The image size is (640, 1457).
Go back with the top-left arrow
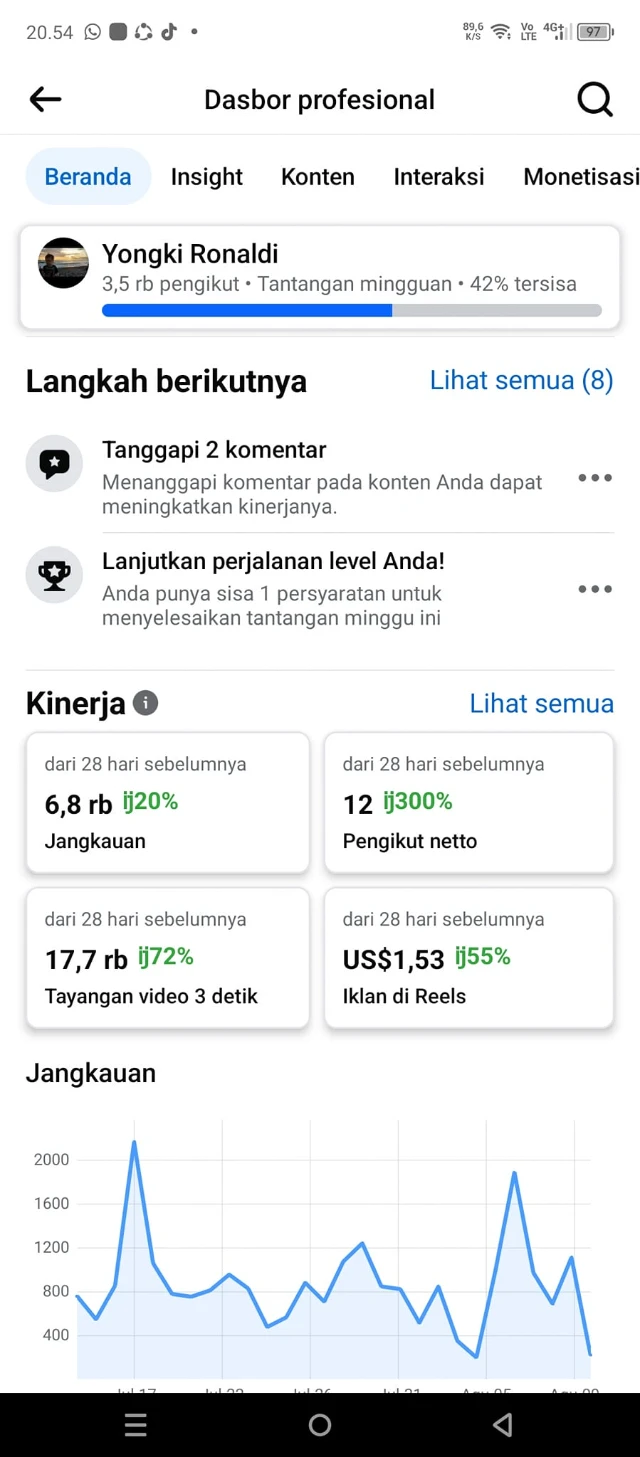click(45, 99)
